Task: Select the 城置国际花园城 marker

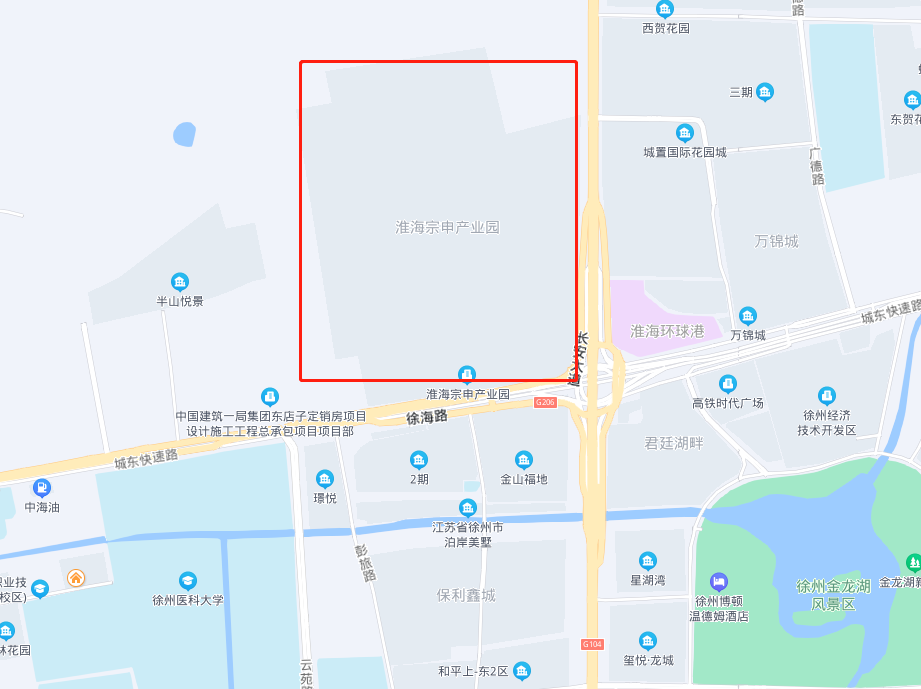Action: pos(685,133)
